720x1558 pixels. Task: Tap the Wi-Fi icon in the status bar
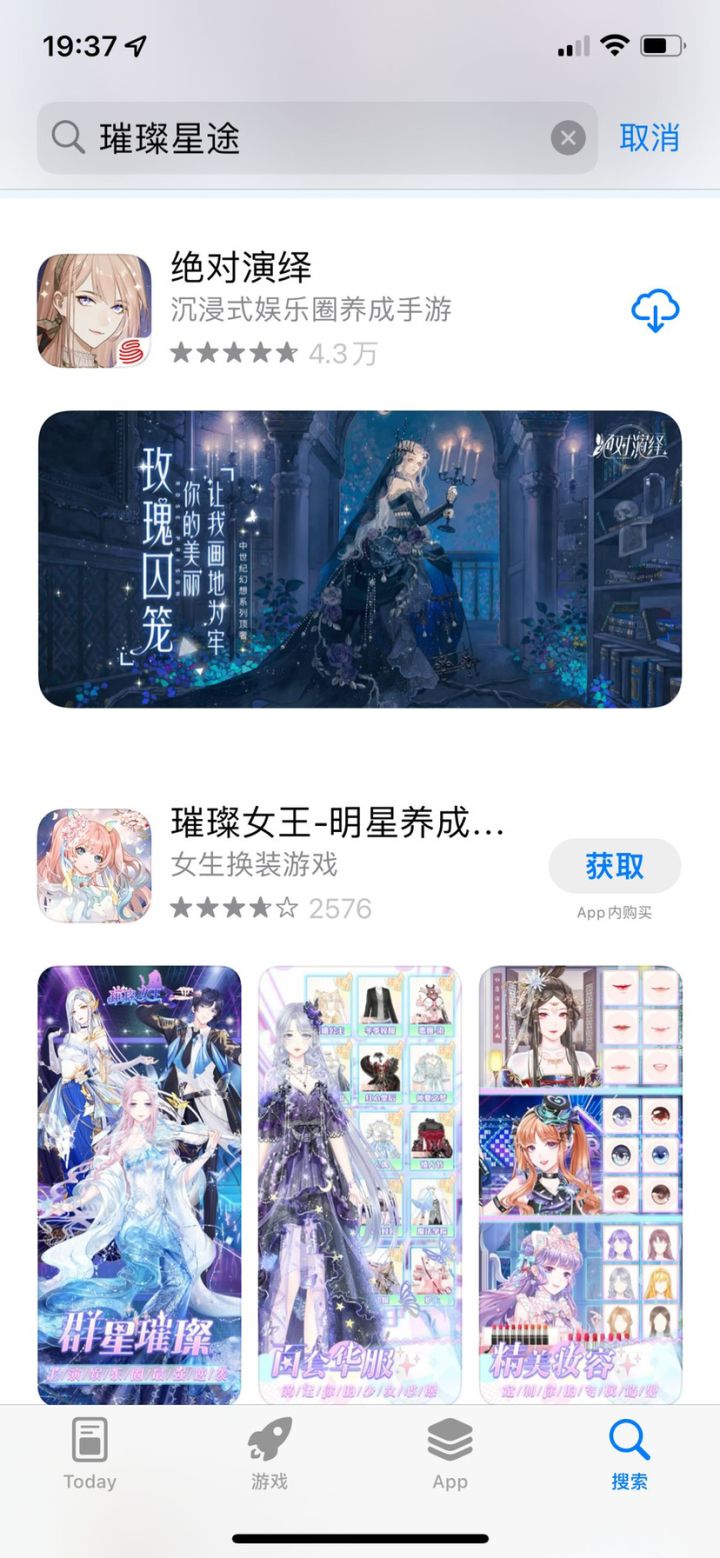tap(611, 44)
